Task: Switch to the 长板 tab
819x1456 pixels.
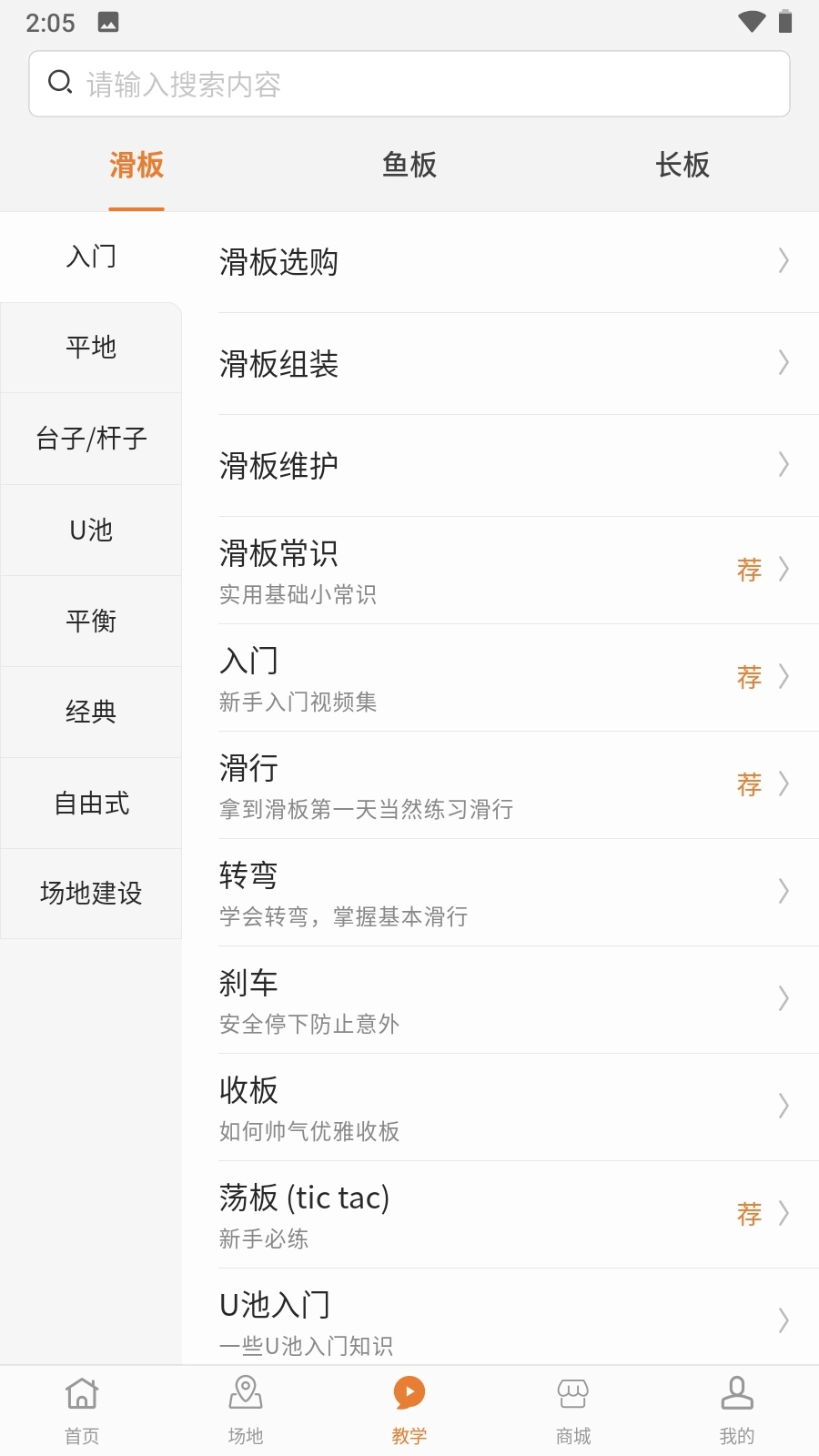Action: pyautogui.click(x=682, y=166)
